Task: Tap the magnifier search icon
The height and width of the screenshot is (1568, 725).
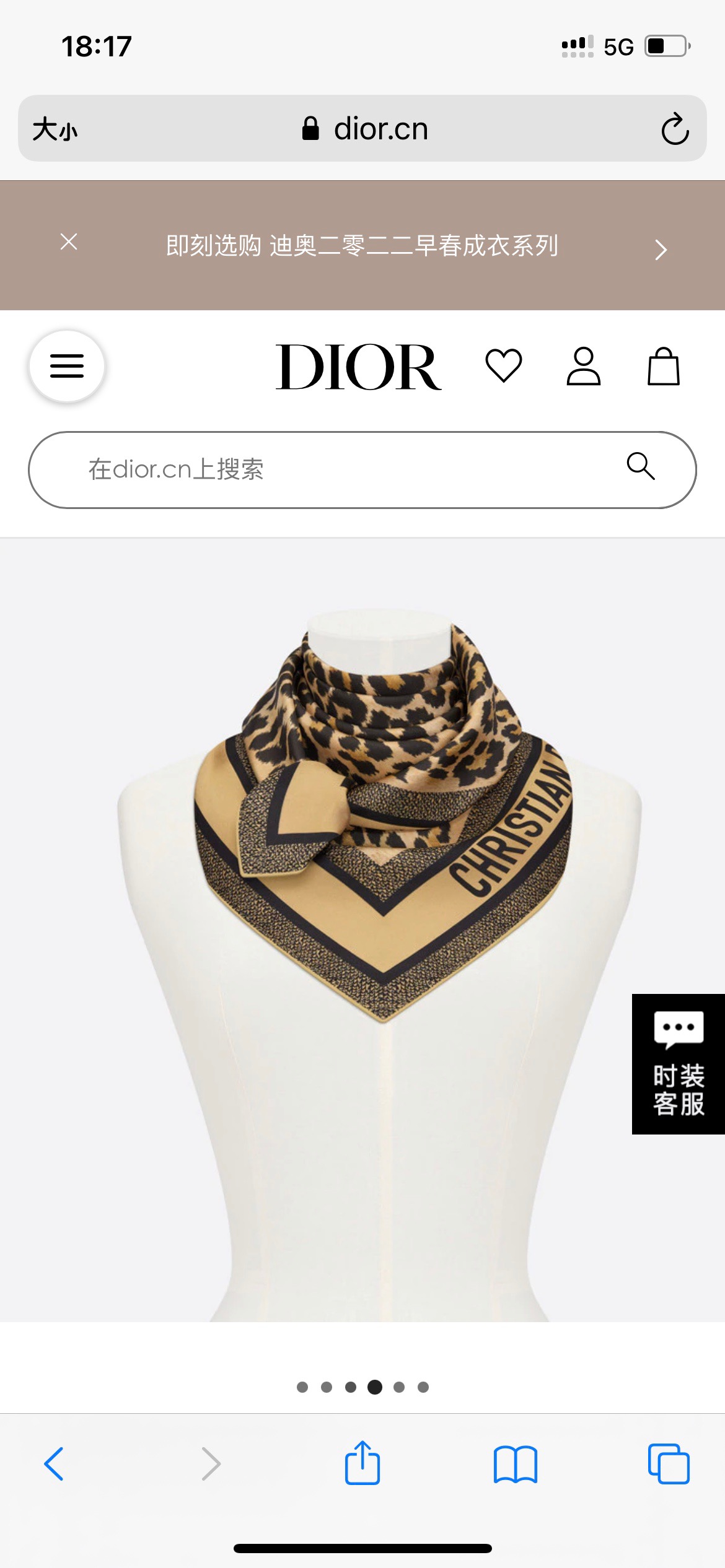Action: pos(641,467)
